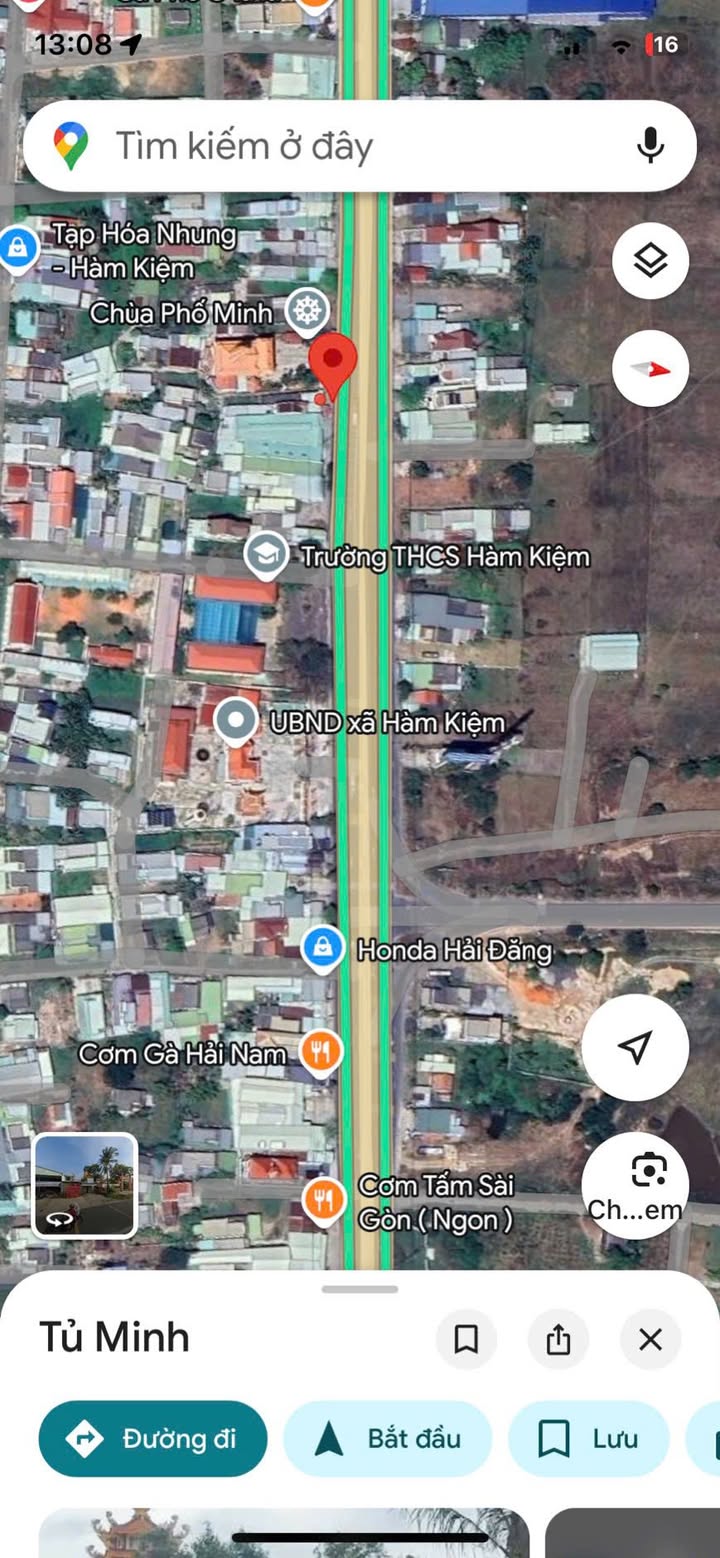The width and height of the screenshot is (720, 1558).
Task: Open the camera Lens button on the map
Action: [x=636, y=1186]
